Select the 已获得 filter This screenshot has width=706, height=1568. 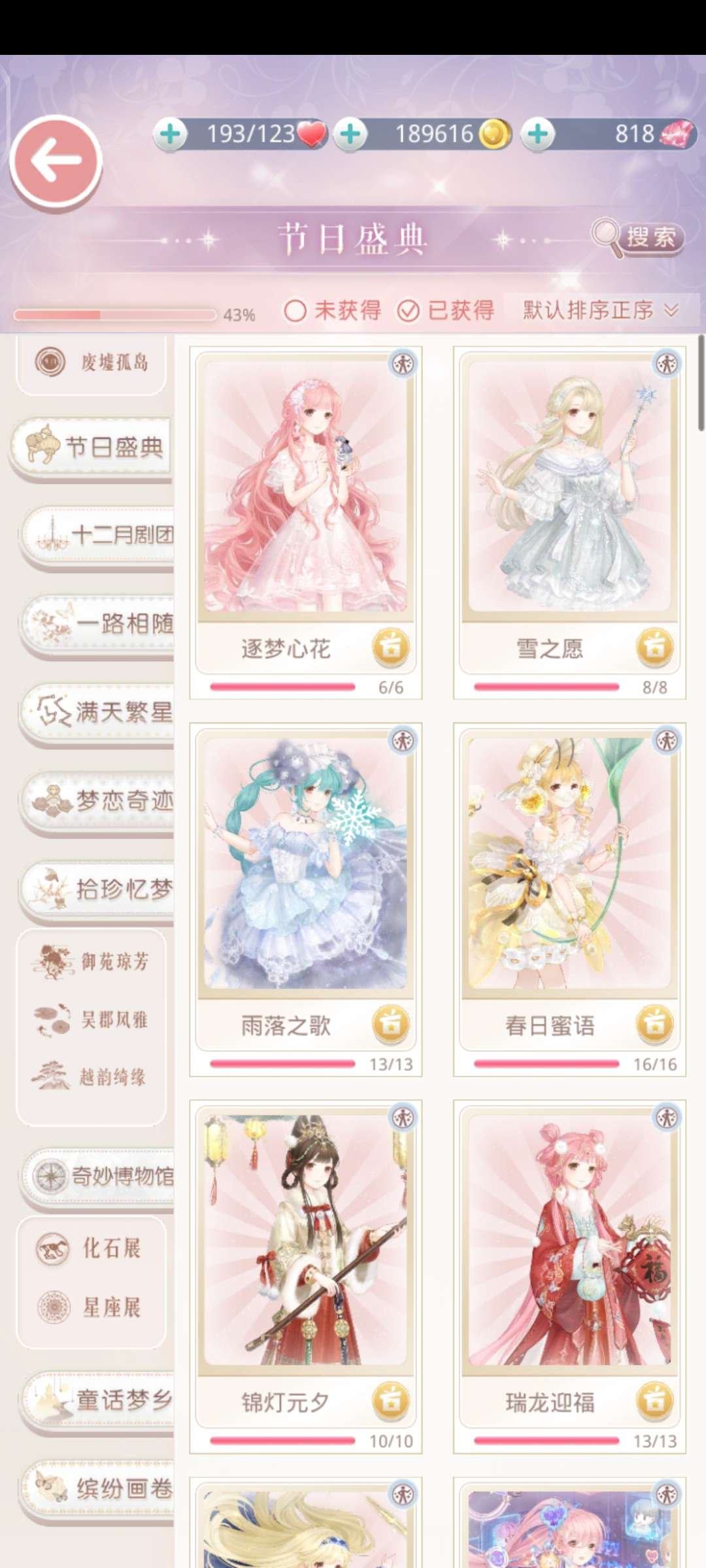[x=446, y=310]
